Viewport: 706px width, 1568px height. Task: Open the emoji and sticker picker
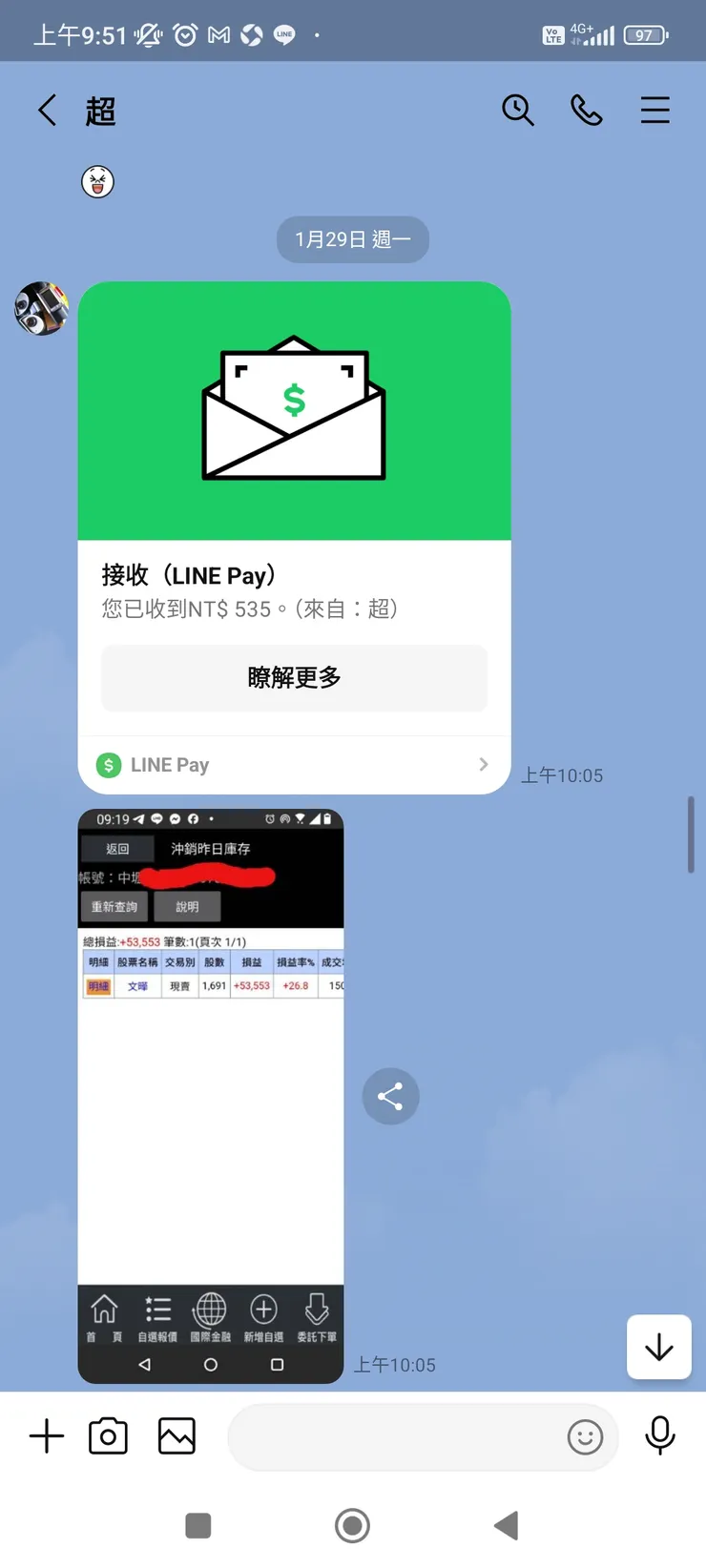click(585, 1436)
